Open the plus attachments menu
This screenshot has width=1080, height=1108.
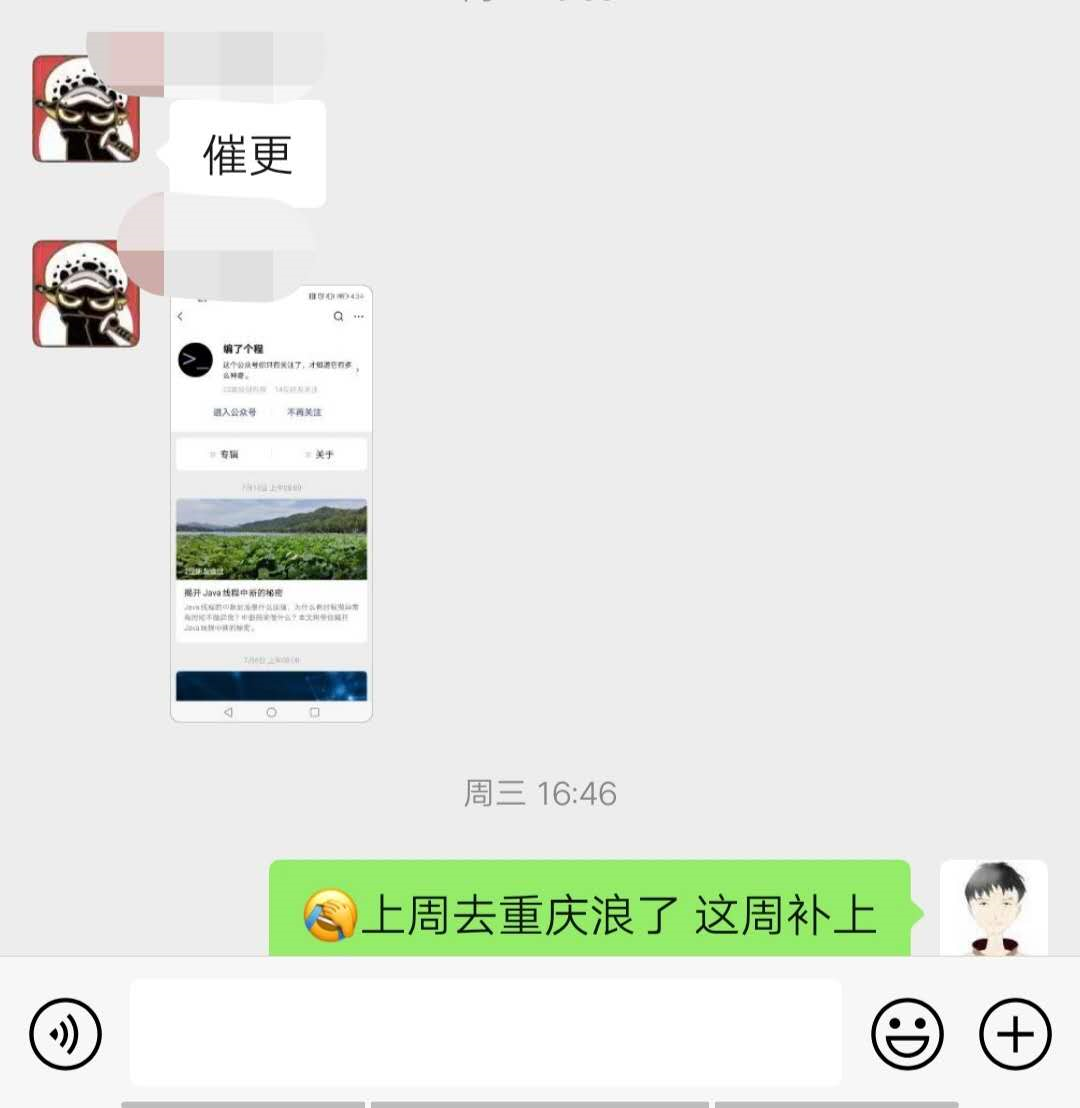click(1015, 1034)
